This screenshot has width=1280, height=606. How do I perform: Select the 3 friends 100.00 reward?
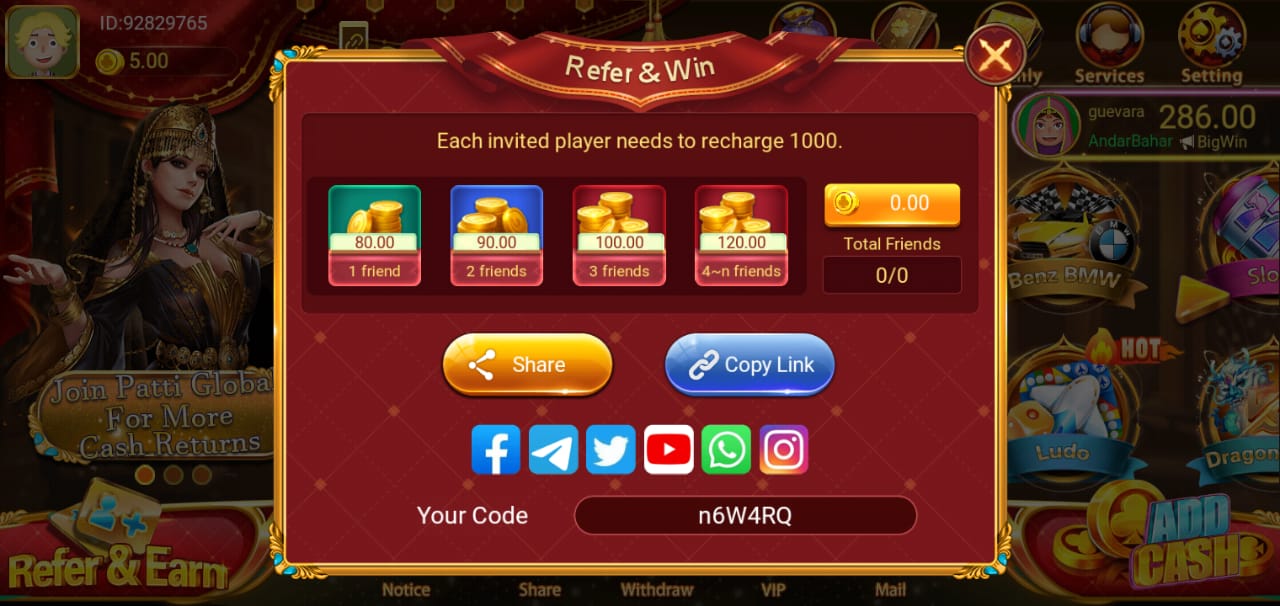[x=619, y=236]
